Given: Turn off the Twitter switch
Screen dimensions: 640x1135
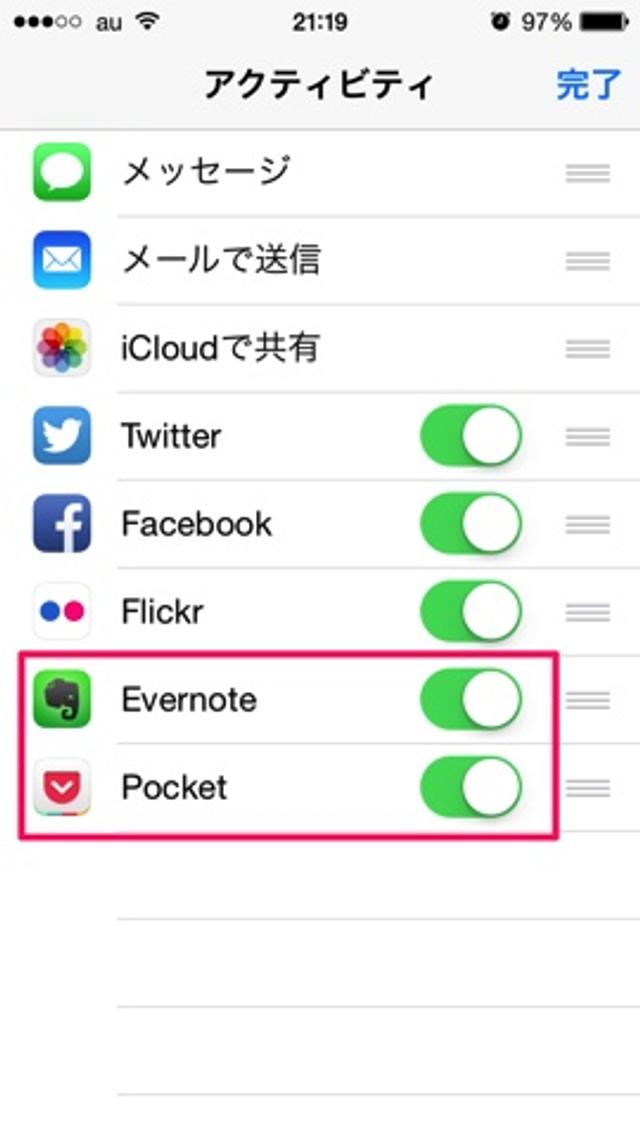Looking at the screenshot, I should pos(471,436).
